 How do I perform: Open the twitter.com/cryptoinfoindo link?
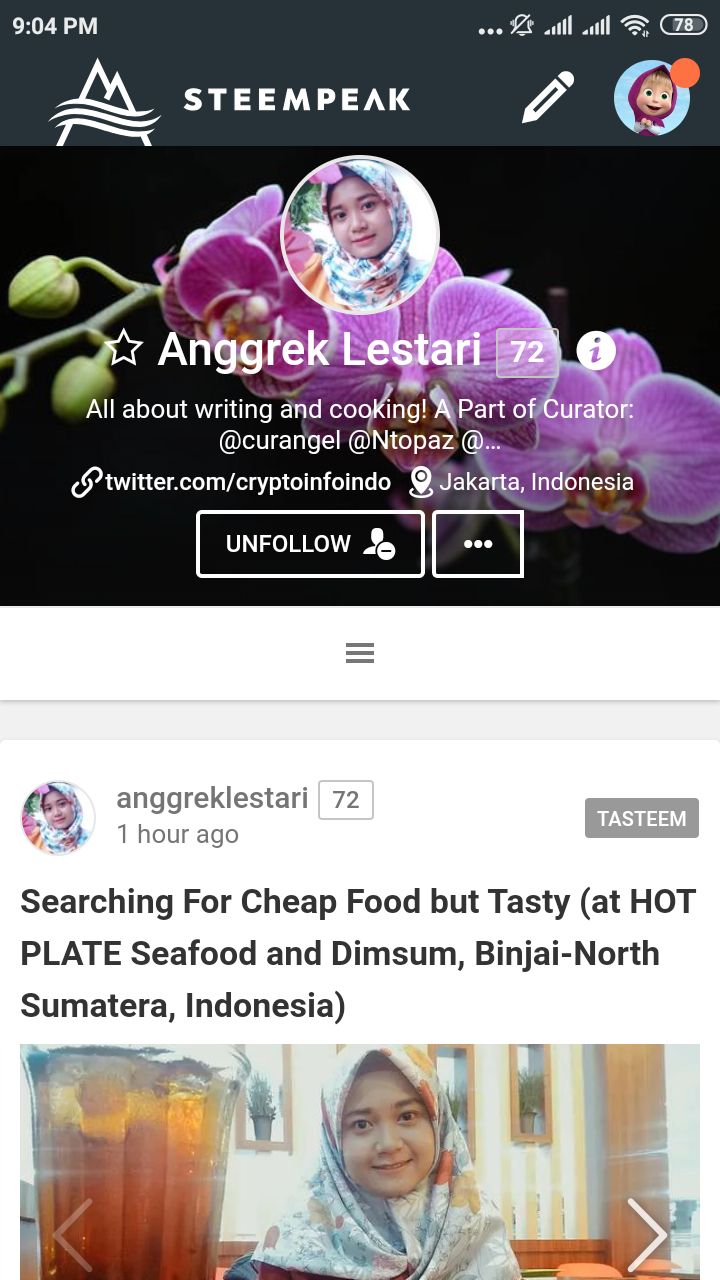point(232,482)
